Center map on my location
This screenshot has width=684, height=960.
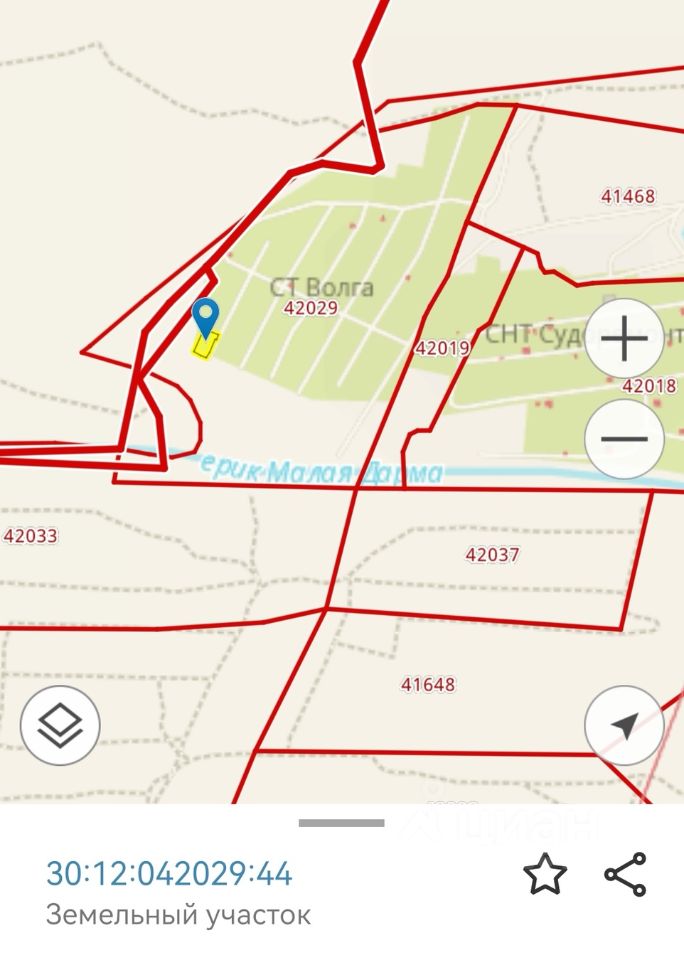(625, 726)
